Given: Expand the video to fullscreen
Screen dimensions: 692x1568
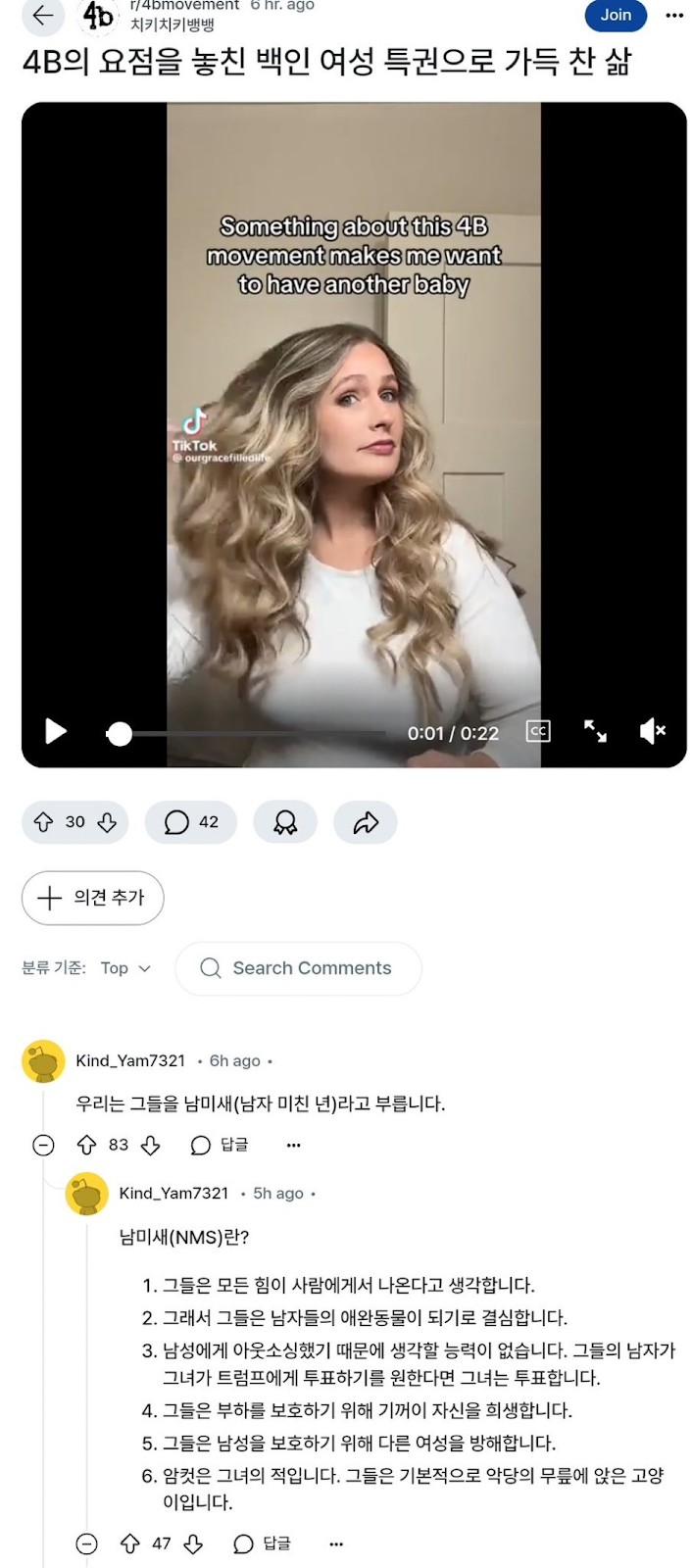Looking at the screenshot, I should pos(595,731).
